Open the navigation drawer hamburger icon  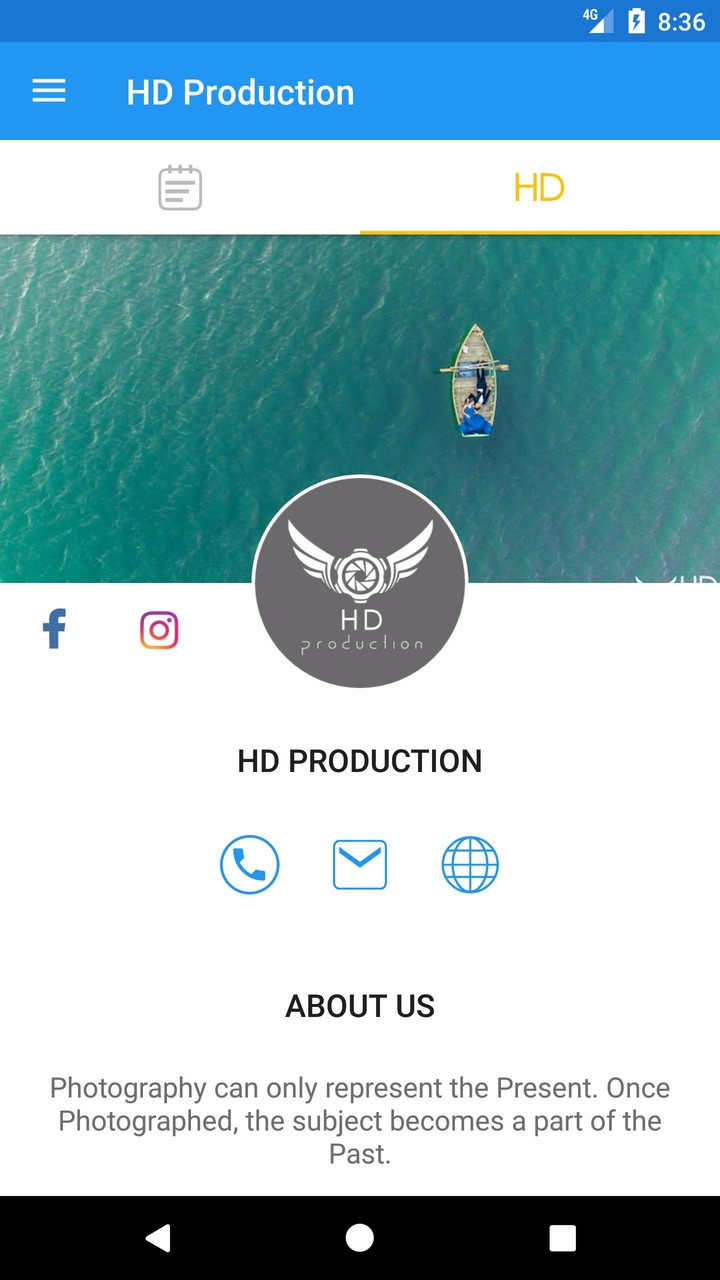[x=48, y=91]
